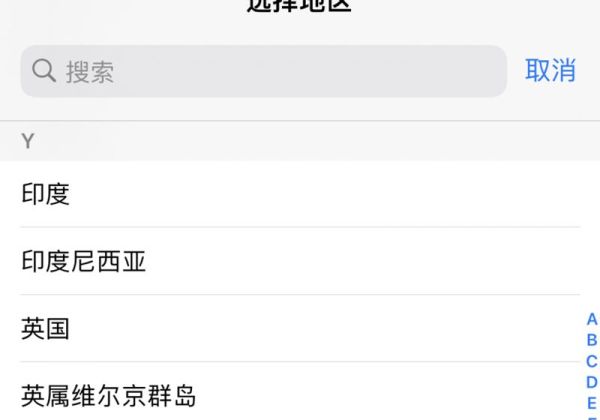Tap the 搜索 search field
600x420 pixels.
[263, 71]
